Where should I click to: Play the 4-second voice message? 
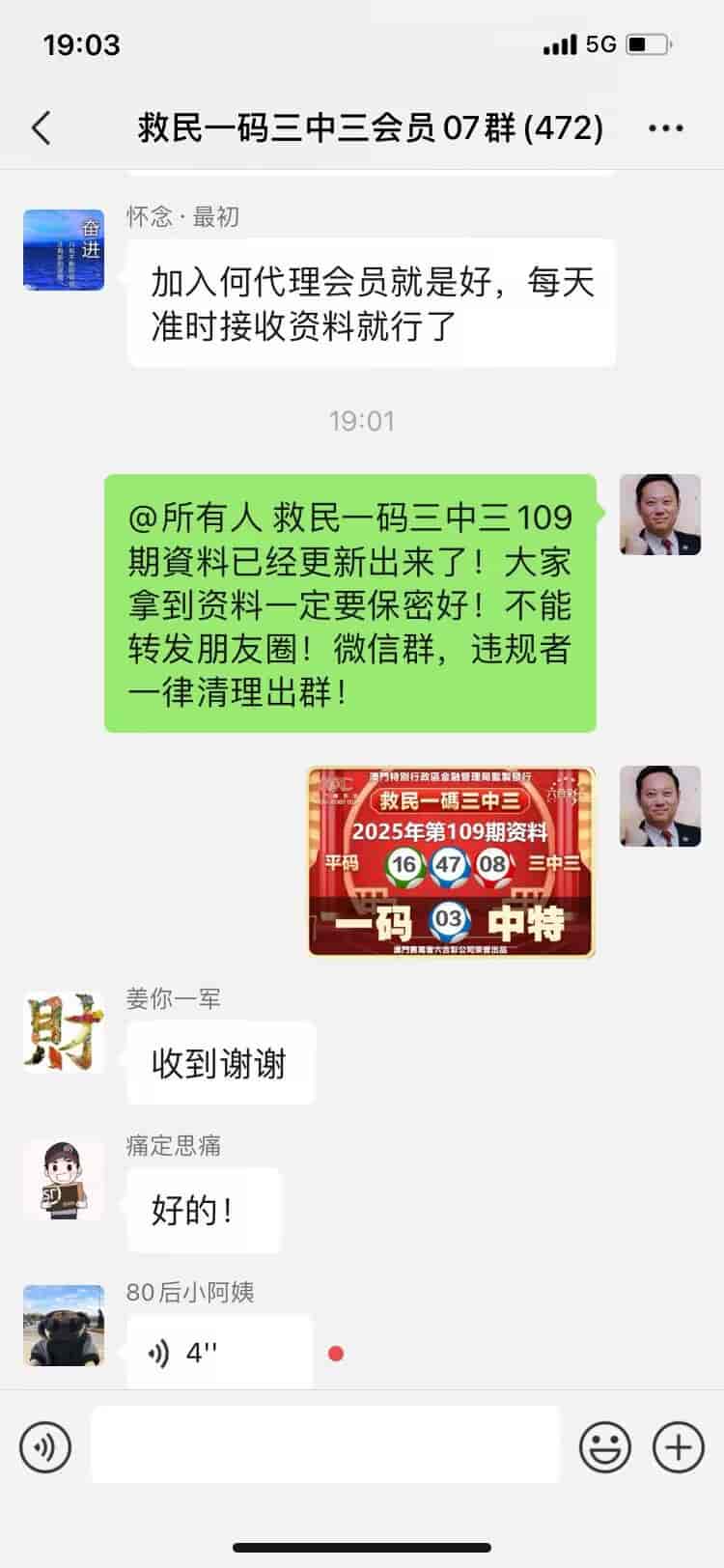click(219, 1353)
